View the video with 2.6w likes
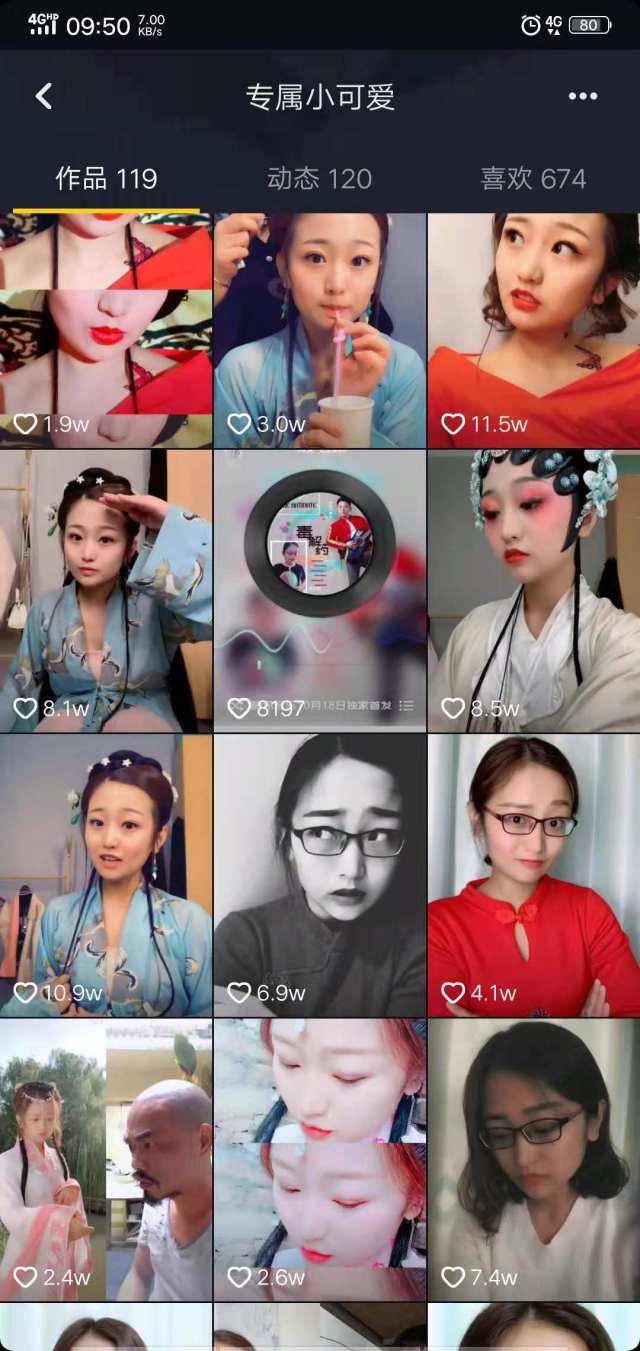The image size is (640, 1351). [x=320, y=1160]
